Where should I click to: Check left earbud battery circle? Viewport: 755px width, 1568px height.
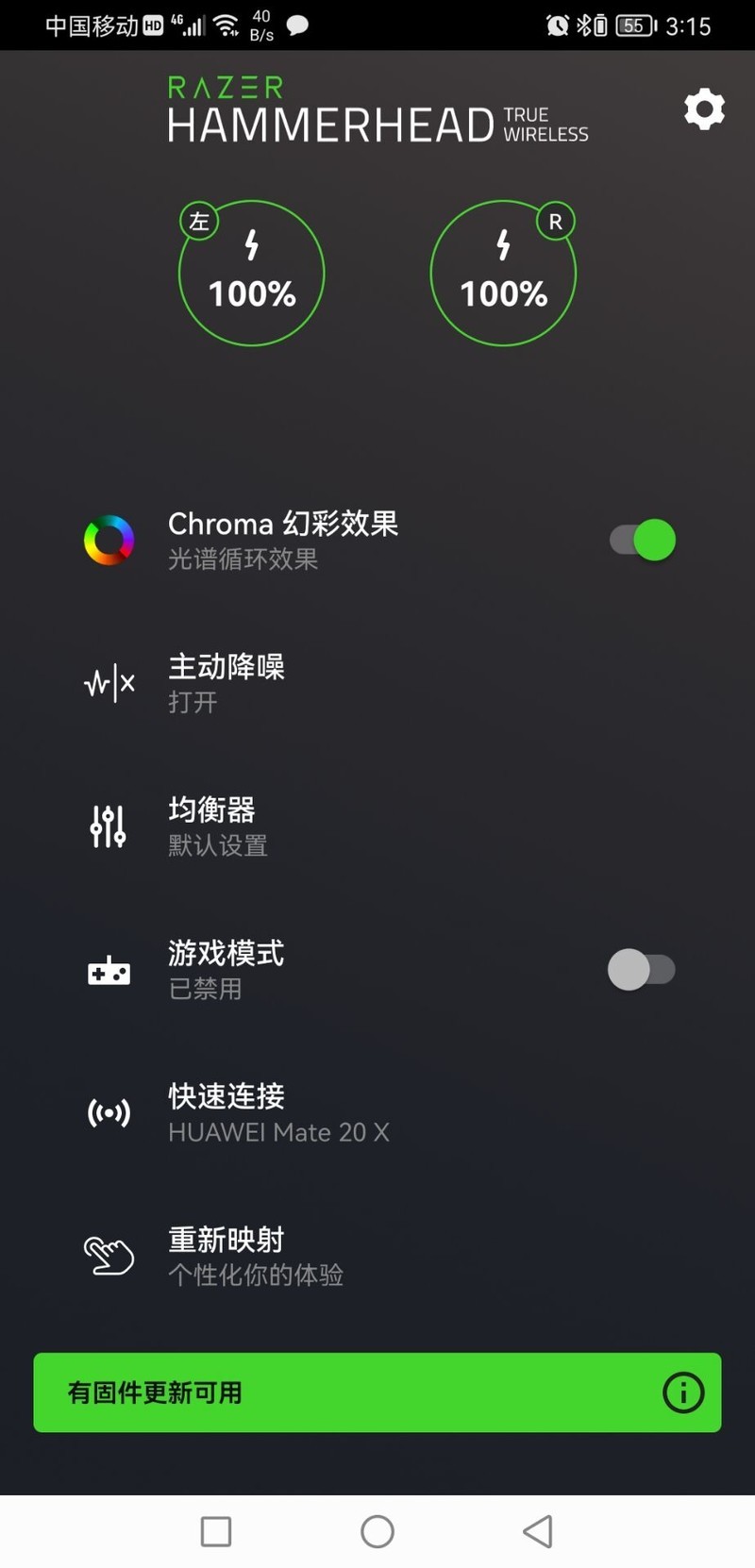(x=252, y=274)
